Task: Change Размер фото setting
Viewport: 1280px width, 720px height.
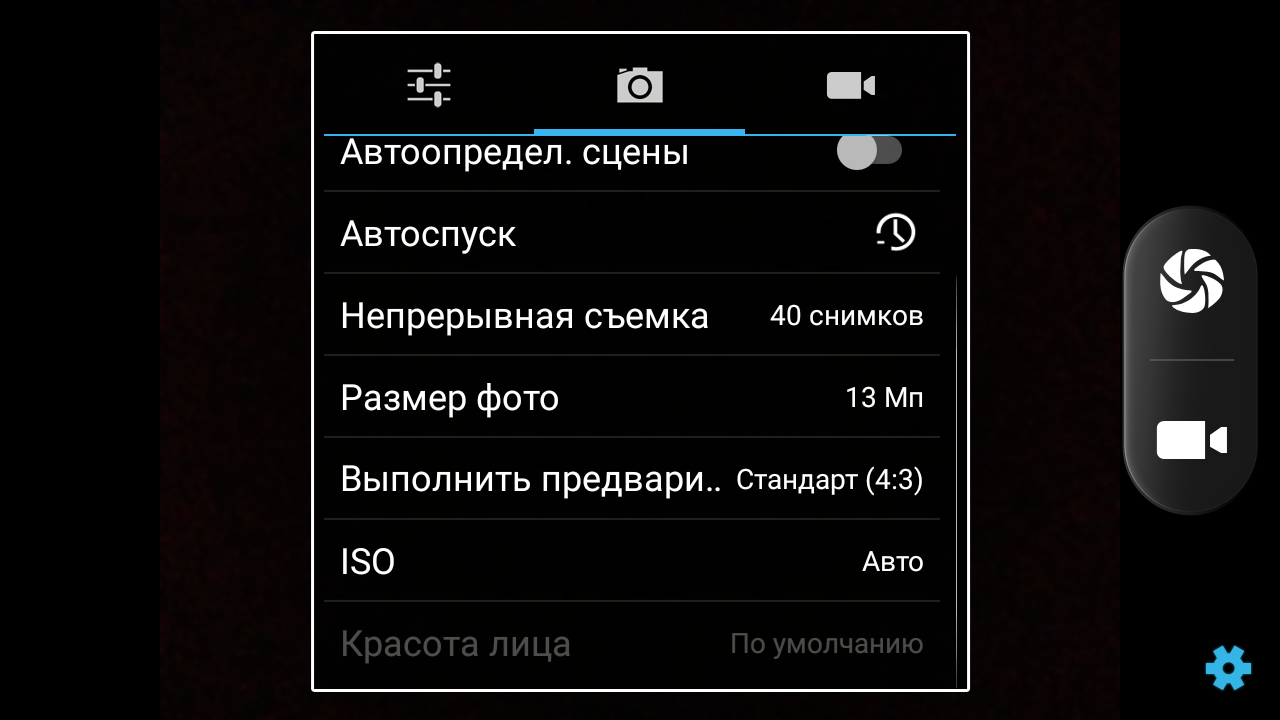Action: pos(631,398)
